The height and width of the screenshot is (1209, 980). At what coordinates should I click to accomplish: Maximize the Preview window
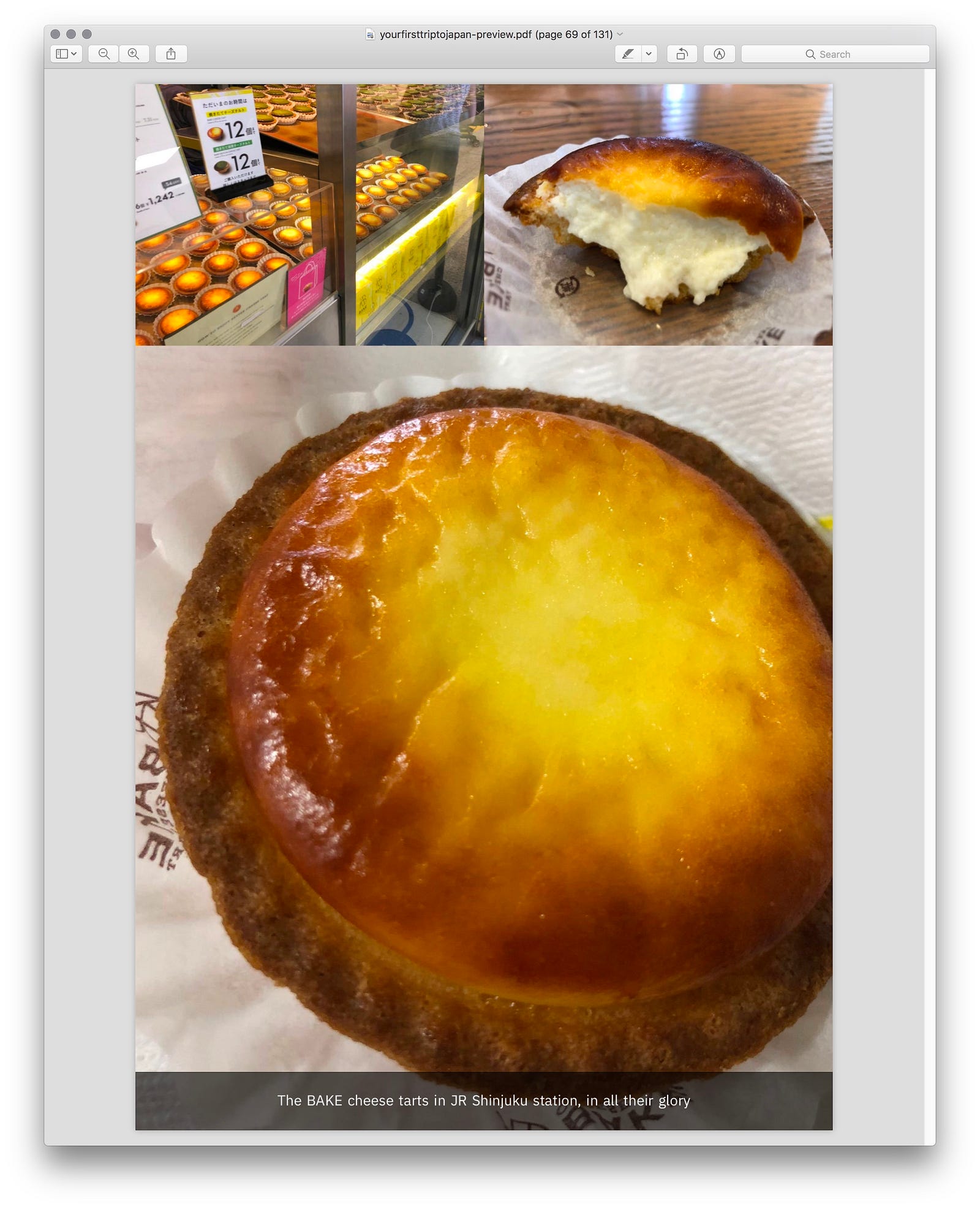pyautogui.click(x=87, y=34)
